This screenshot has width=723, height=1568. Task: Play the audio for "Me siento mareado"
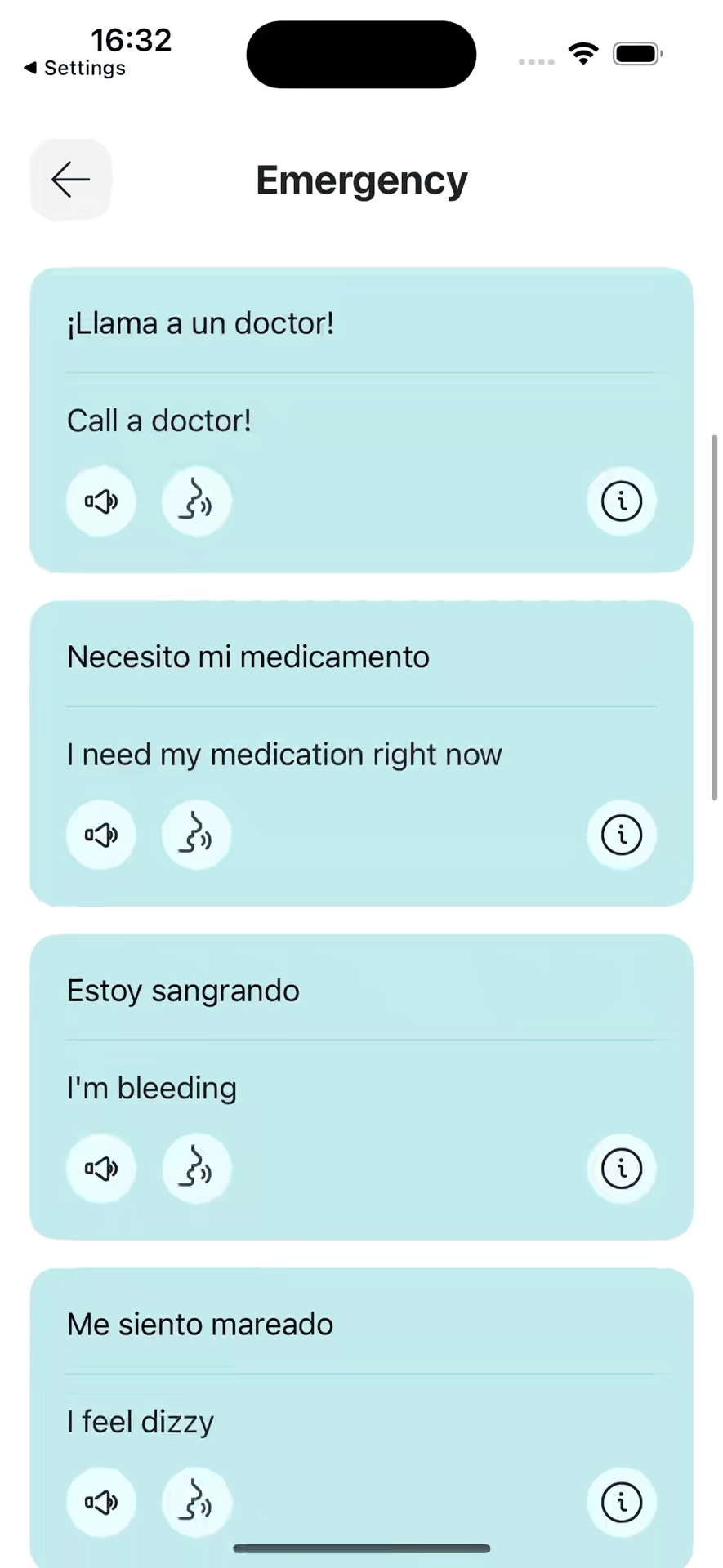click(101, 1502)
